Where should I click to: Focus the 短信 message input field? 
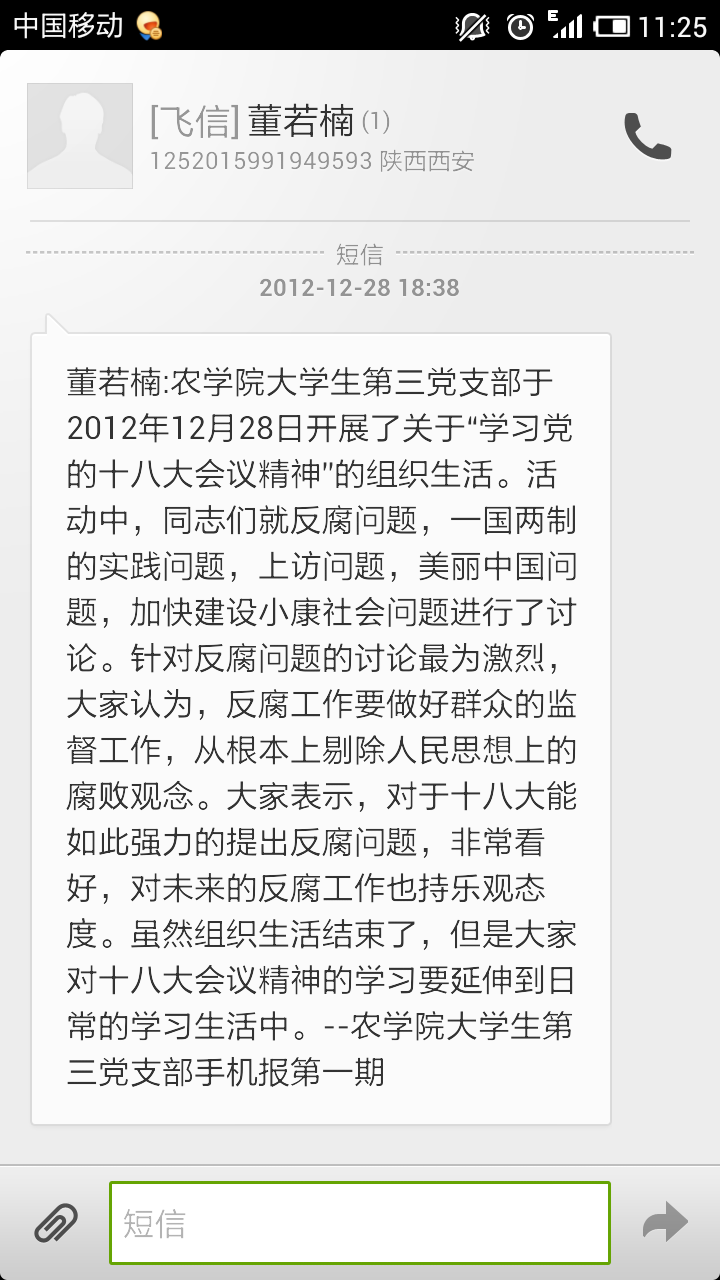[360, 1222]
